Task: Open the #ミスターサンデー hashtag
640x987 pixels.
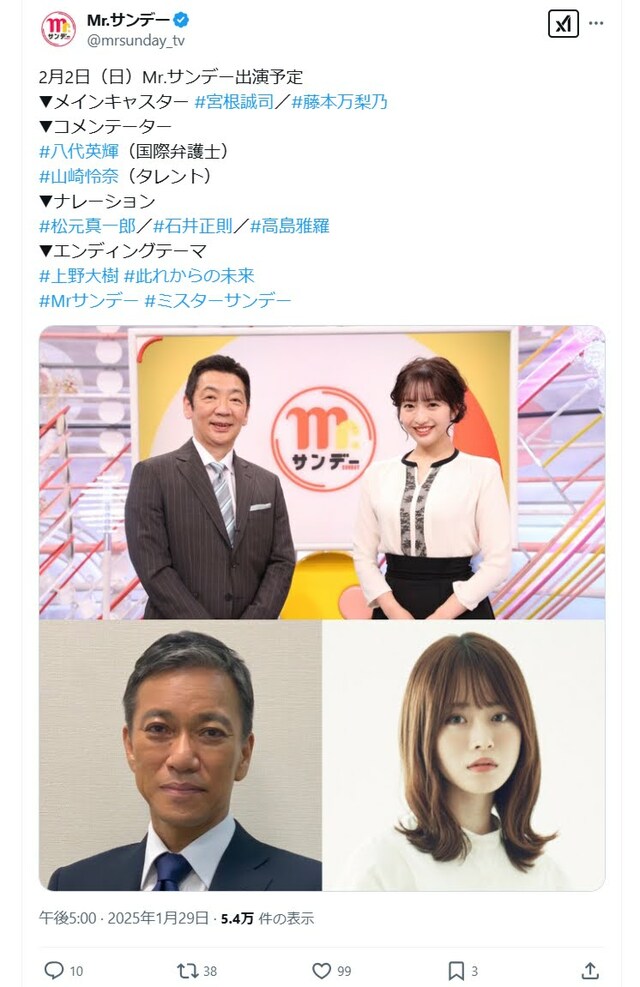Action: 217,300
